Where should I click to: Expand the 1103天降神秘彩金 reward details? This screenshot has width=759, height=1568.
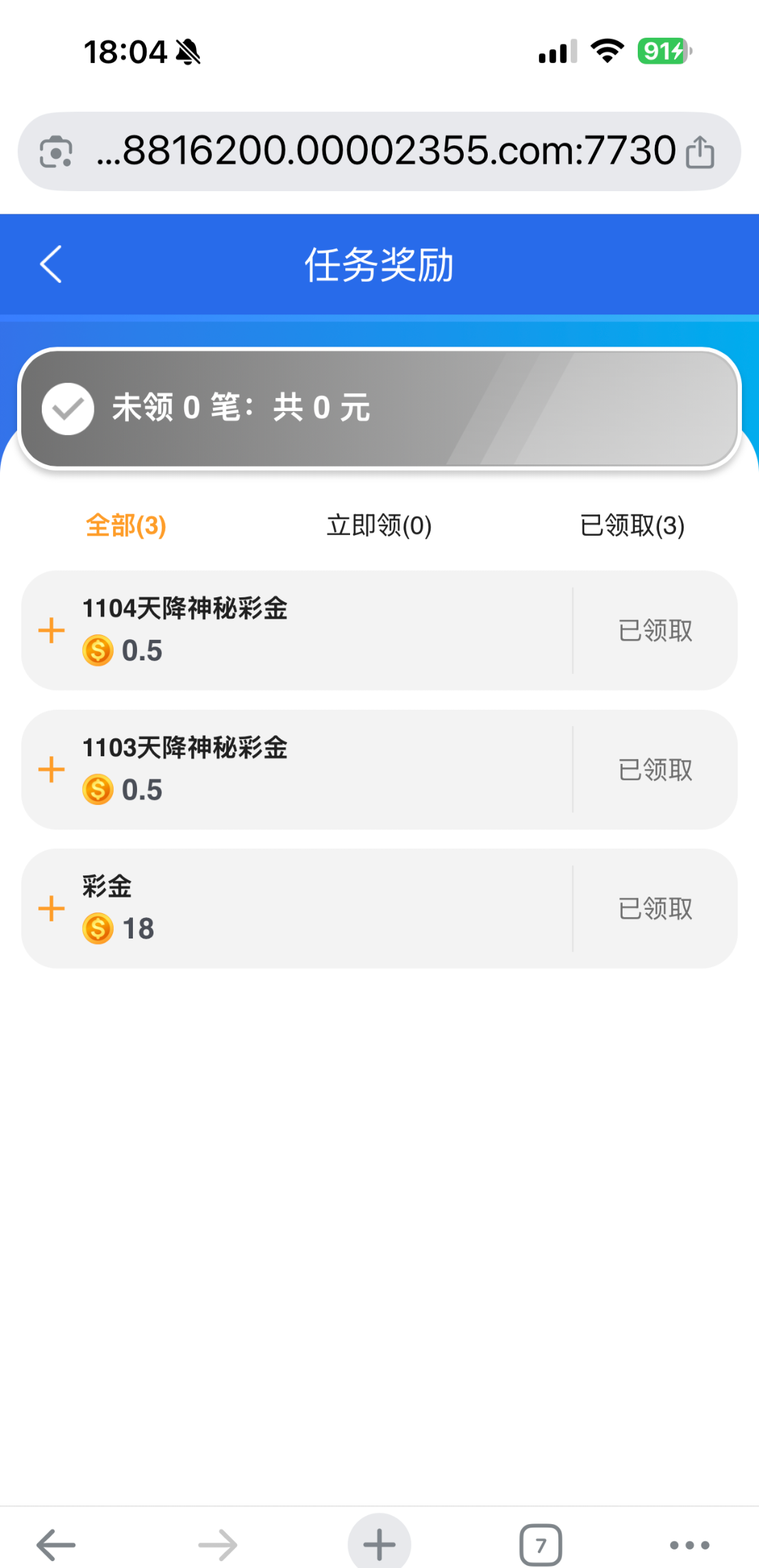52,769
